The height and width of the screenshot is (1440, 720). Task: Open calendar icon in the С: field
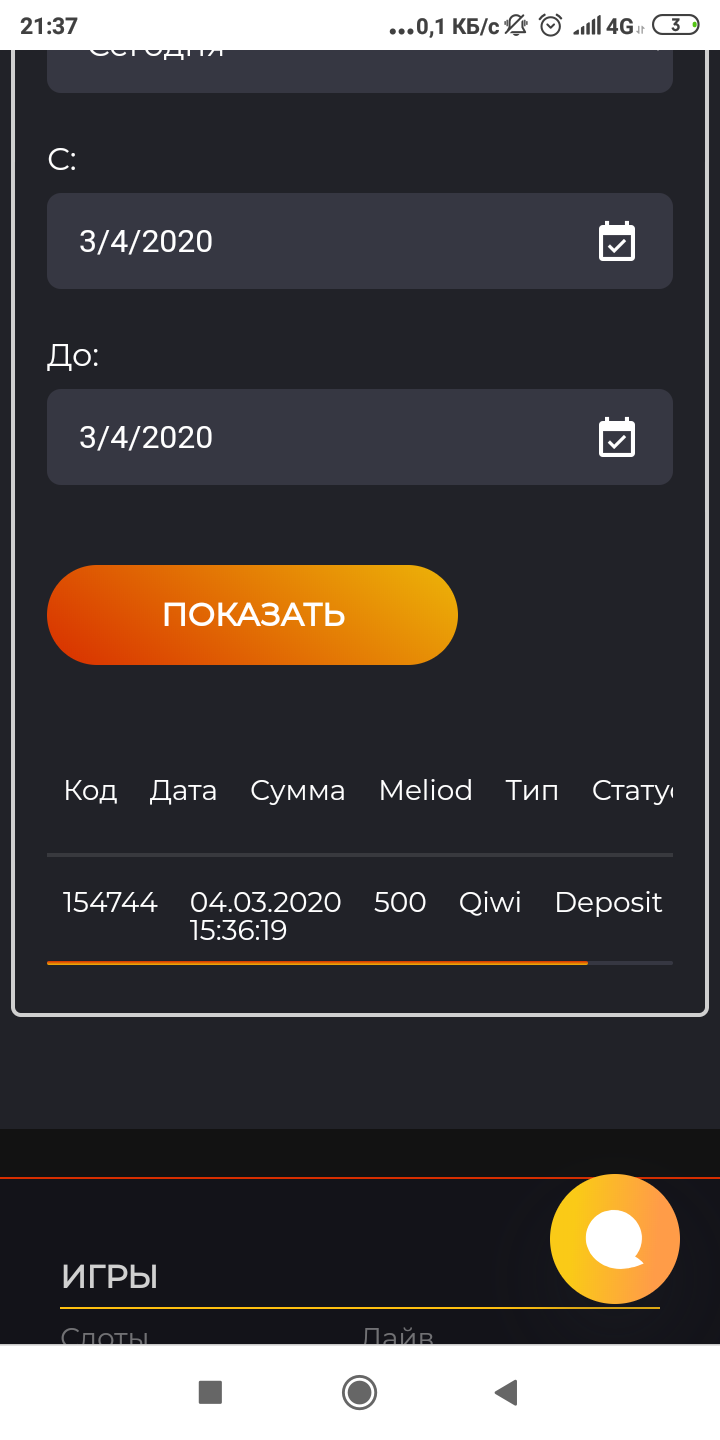pos(616,242)
